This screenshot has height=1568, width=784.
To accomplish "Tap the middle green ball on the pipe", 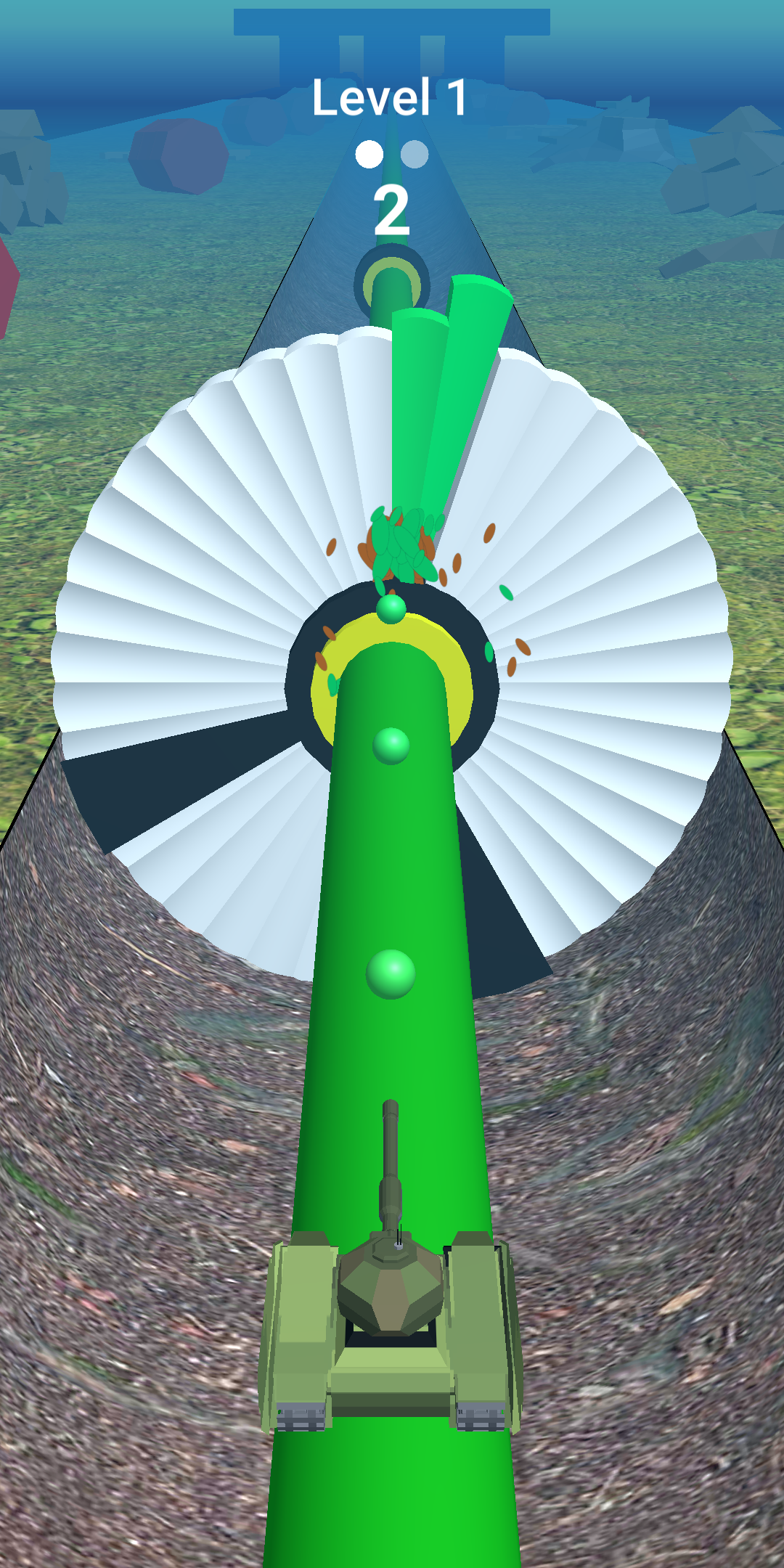I will pyautogui.click(x=390, y=748).
